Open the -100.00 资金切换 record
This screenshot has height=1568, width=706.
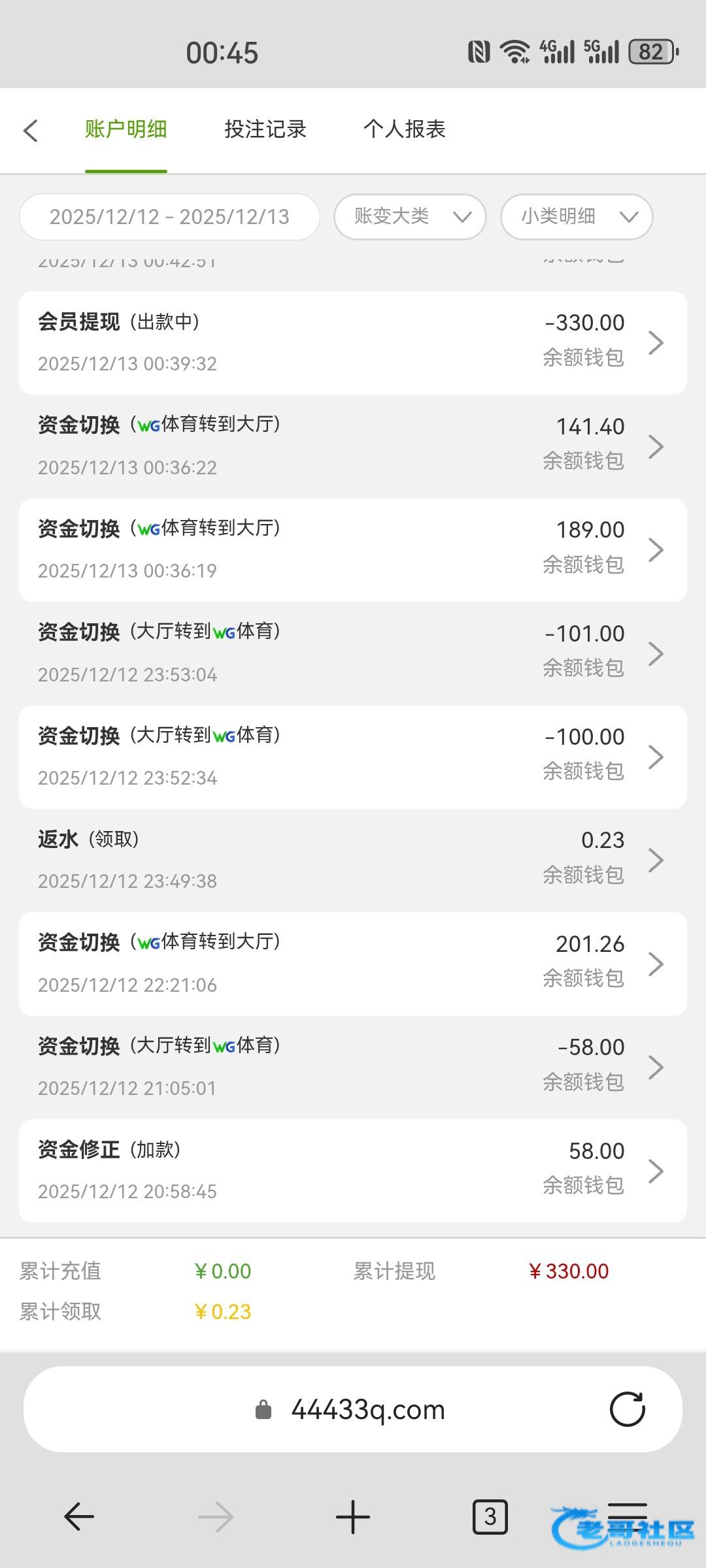click(353, 757)
